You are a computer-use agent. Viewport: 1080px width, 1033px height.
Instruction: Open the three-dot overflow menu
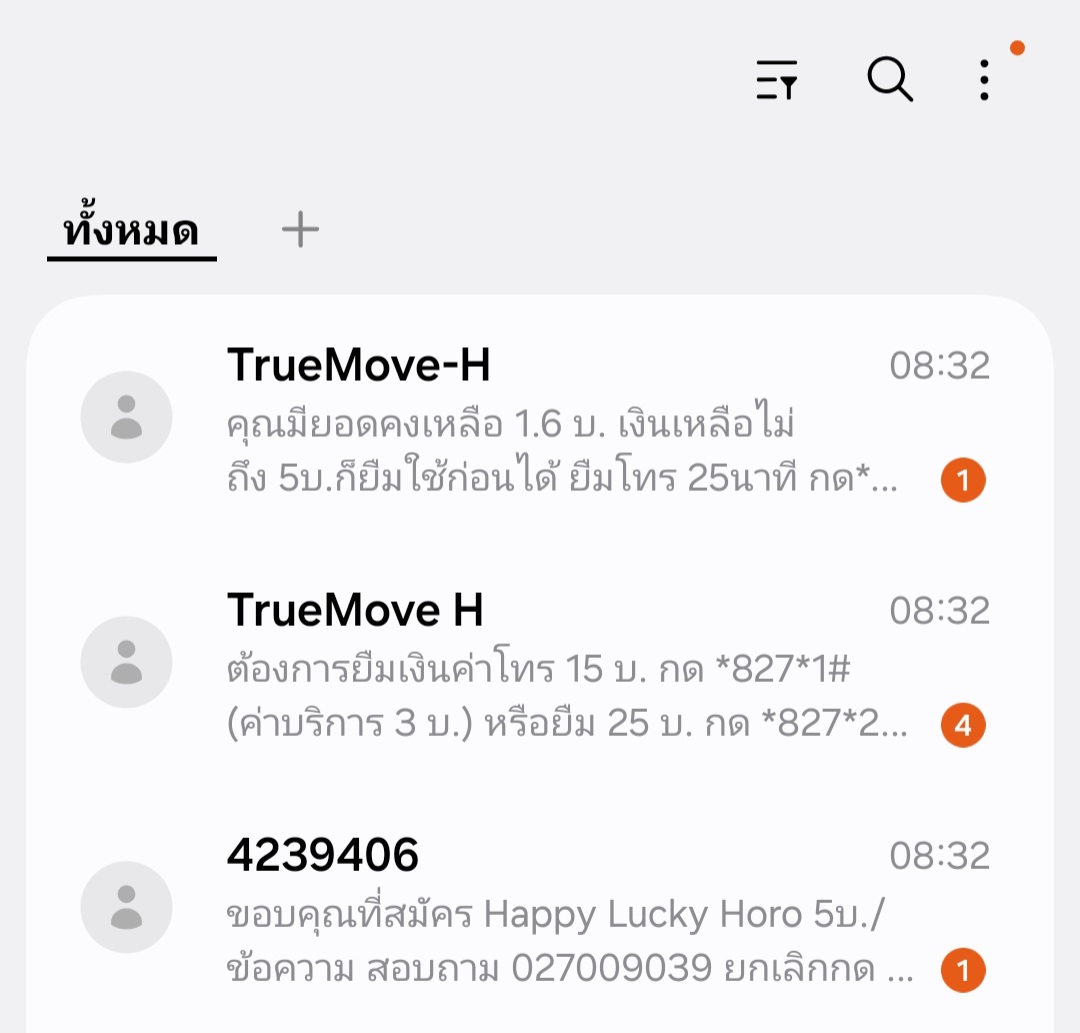click(985, 79)
